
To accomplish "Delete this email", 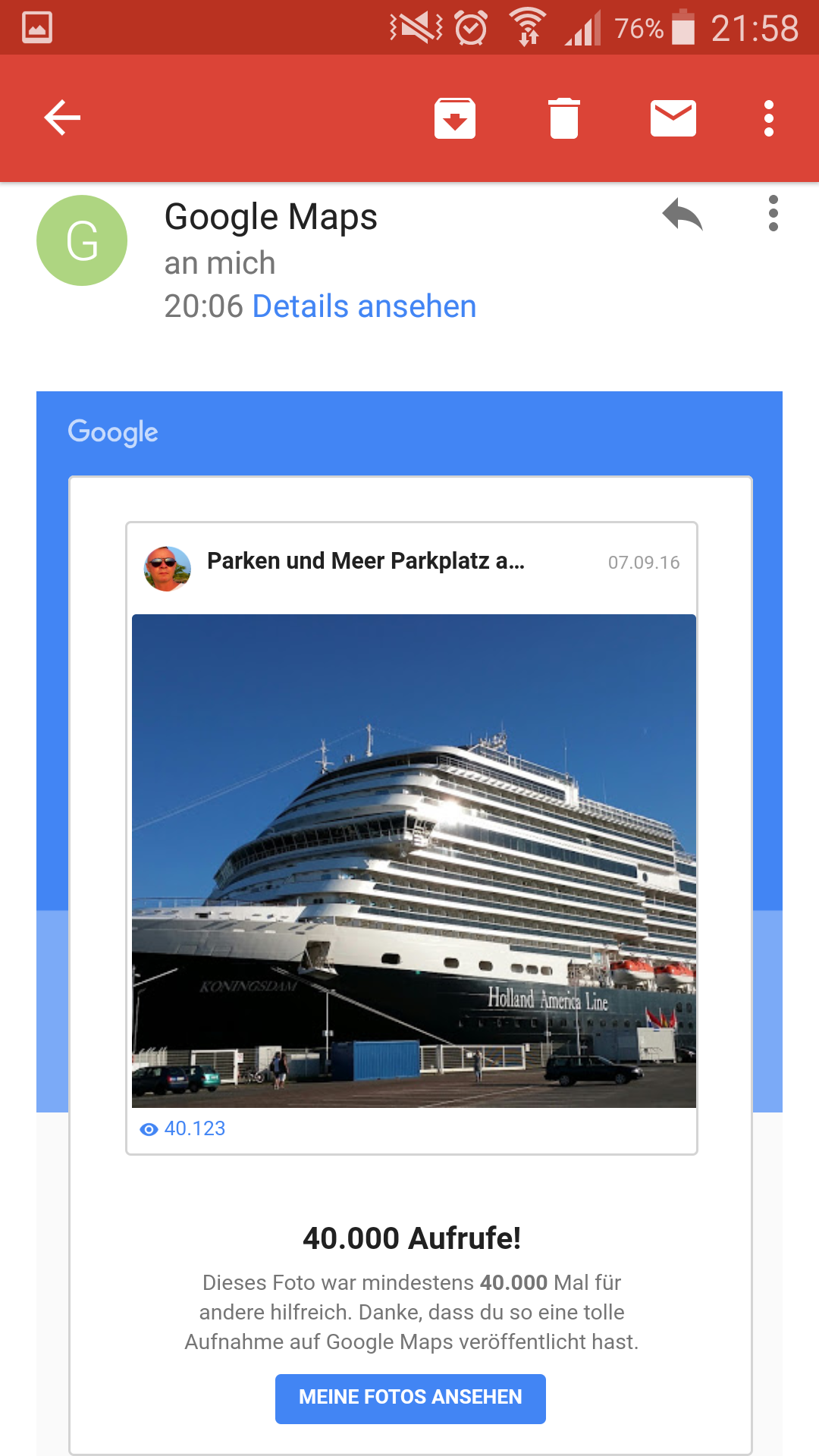I will coord(564,118).
